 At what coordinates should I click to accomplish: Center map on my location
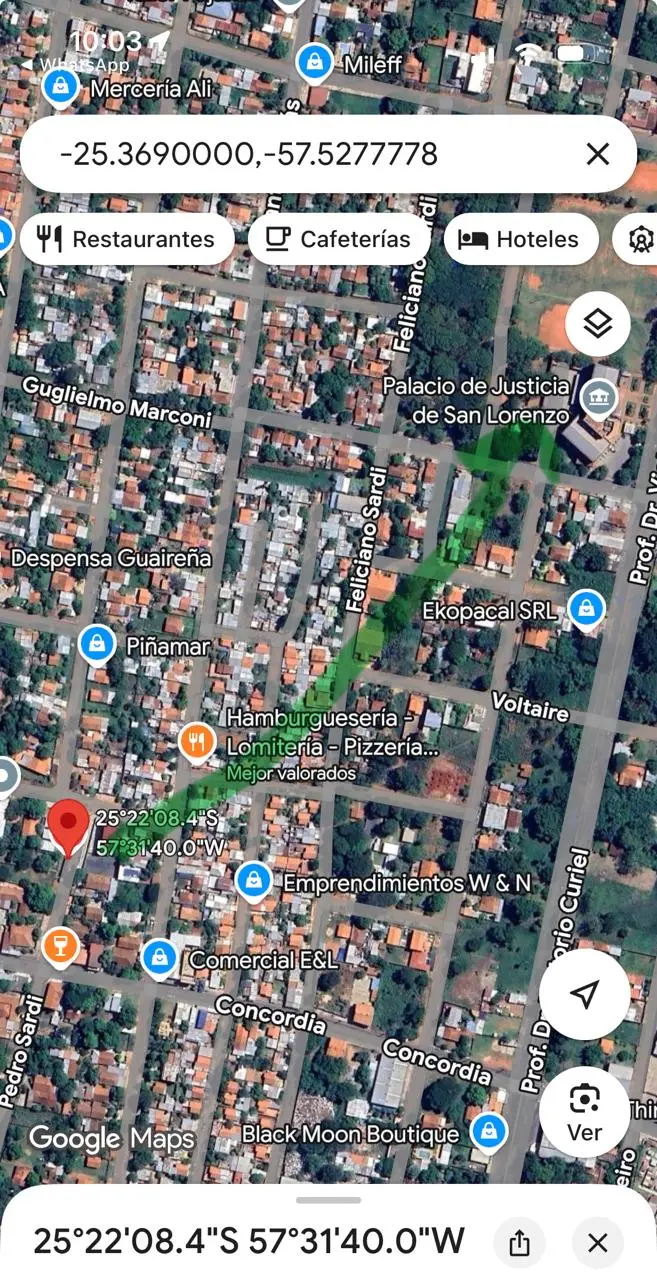[585, 993]
